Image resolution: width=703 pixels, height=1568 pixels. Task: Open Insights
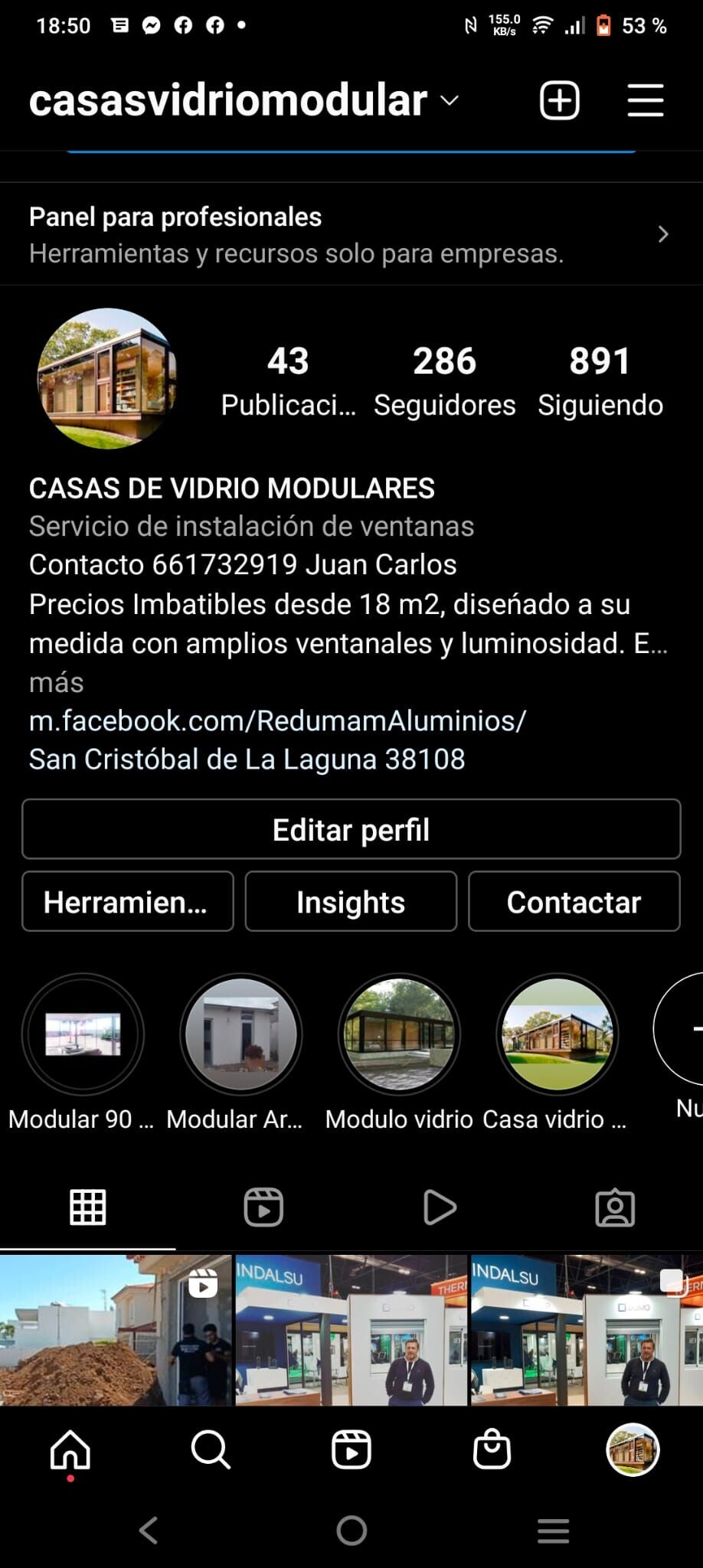tap(351, 902)
